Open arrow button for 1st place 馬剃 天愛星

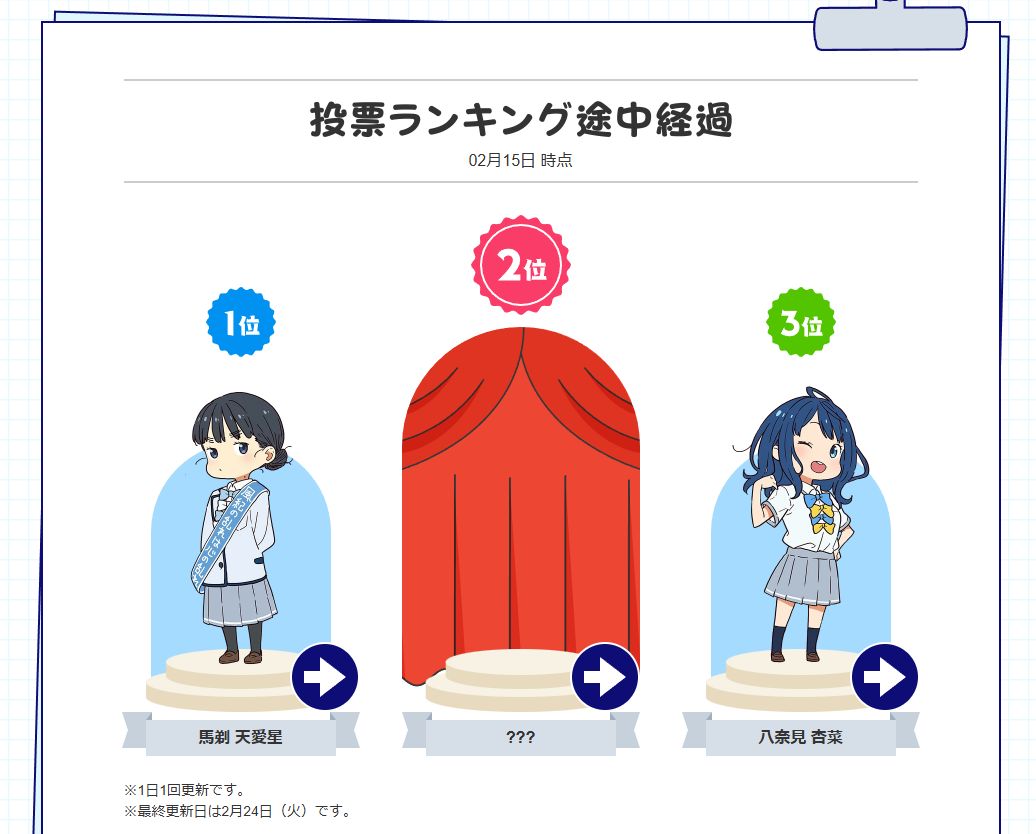[325, 677]
